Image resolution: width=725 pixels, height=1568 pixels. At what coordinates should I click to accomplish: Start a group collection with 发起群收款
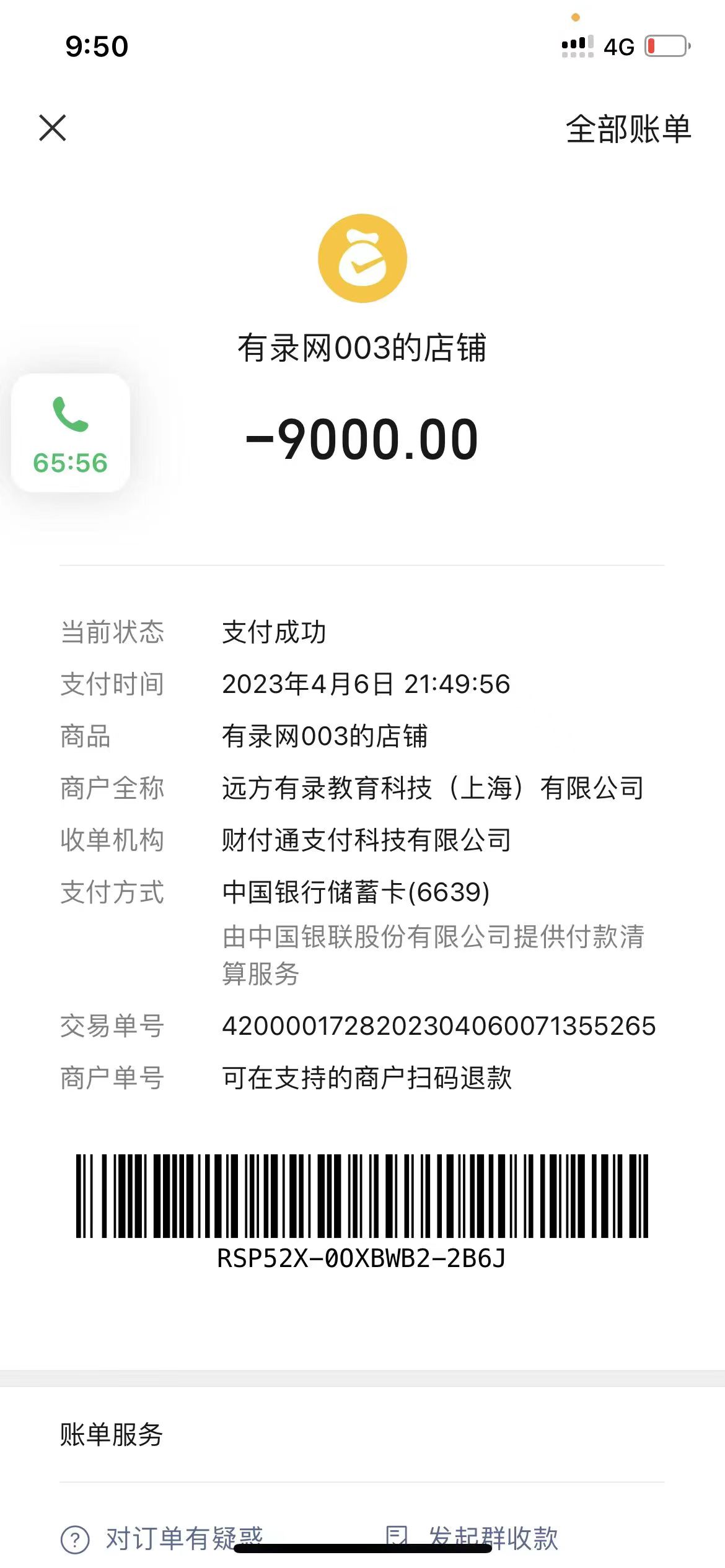pos(473,1538)
